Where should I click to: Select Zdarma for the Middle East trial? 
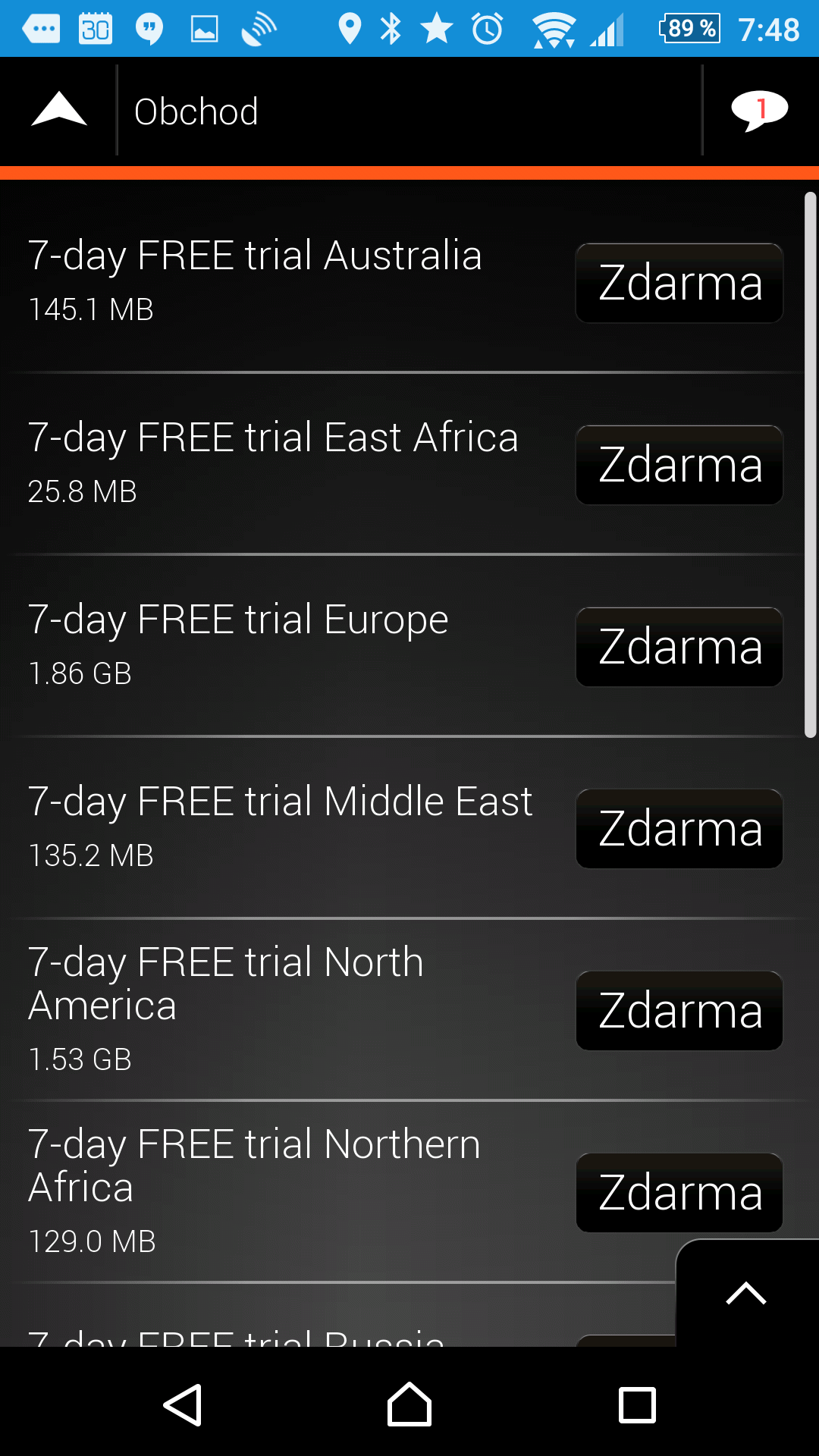pyautogui.click(x=679, y=829)
